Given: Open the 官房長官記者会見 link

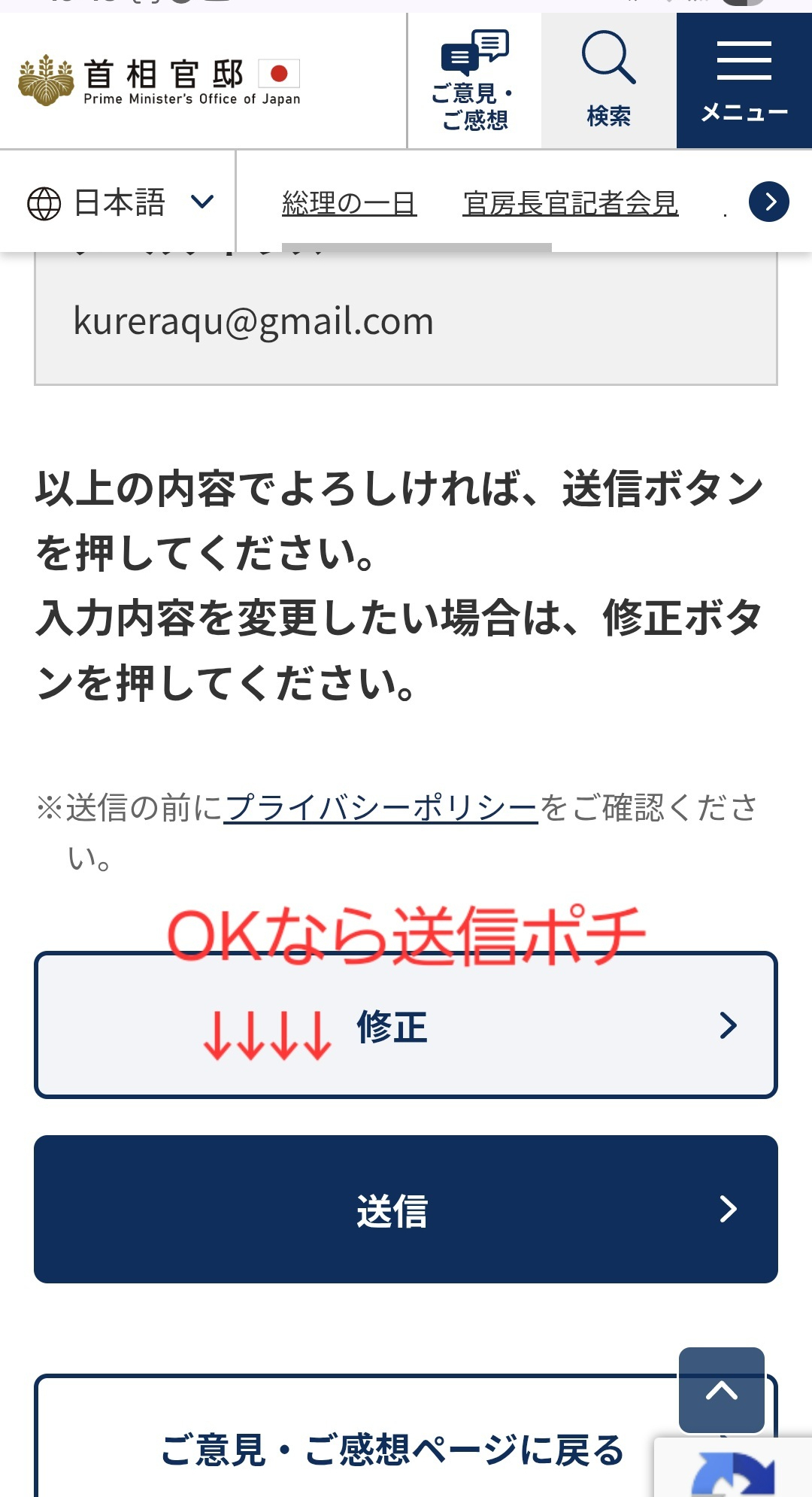Looking at the screenshot, I should [x=571, y=203].
